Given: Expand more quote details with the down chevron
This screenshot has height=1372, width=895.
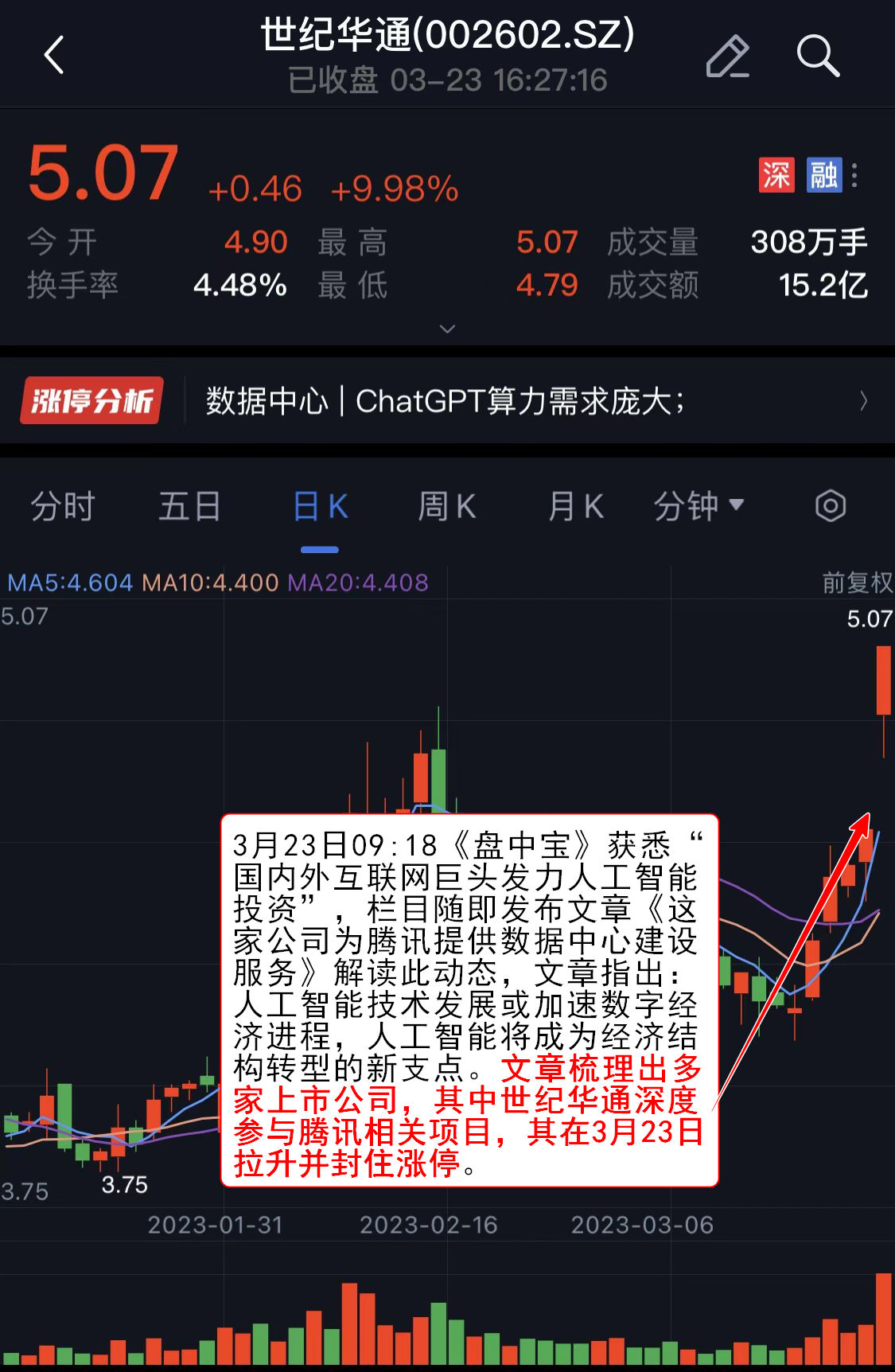Looking at the screenshot, I should [x=447, y=329].
